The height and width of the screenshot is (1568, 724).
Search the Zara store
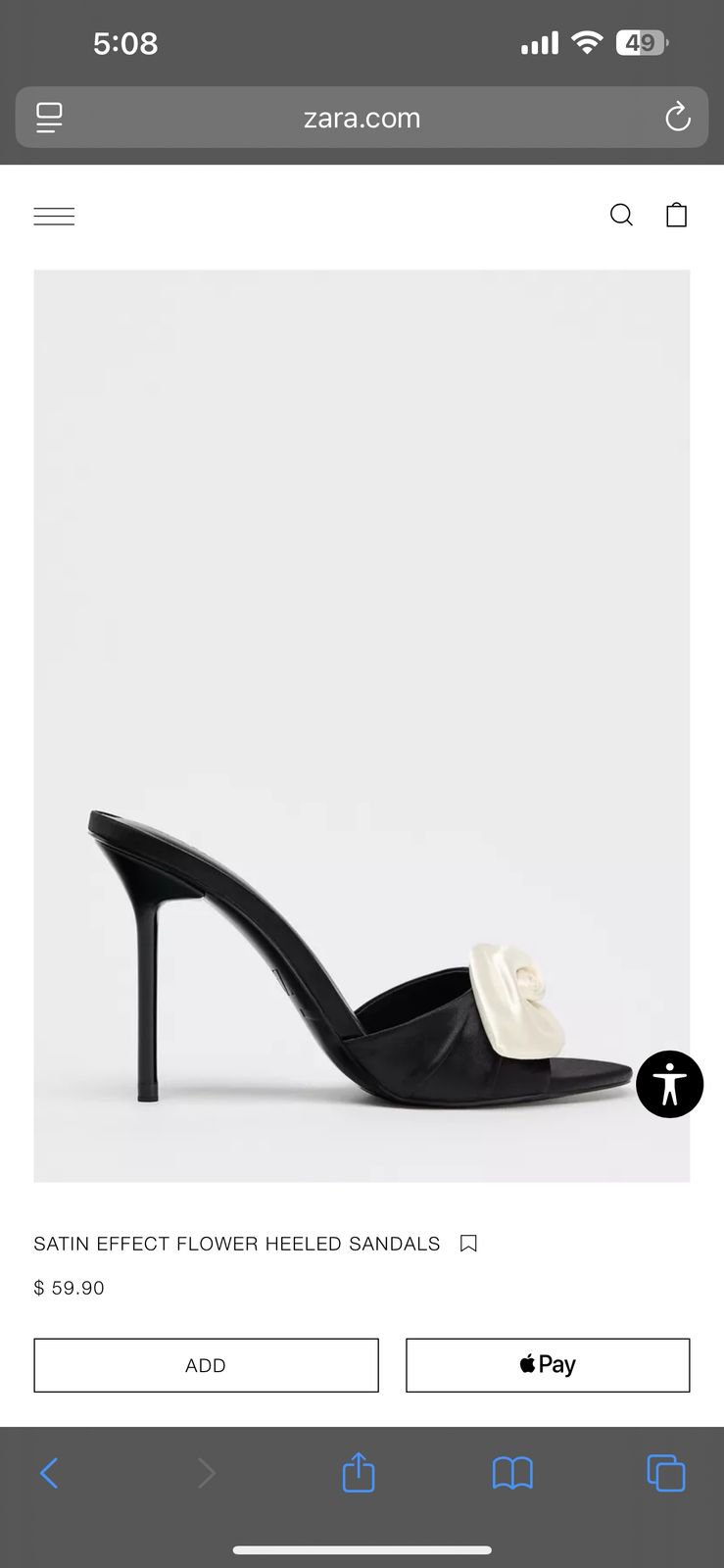[621, 215]
